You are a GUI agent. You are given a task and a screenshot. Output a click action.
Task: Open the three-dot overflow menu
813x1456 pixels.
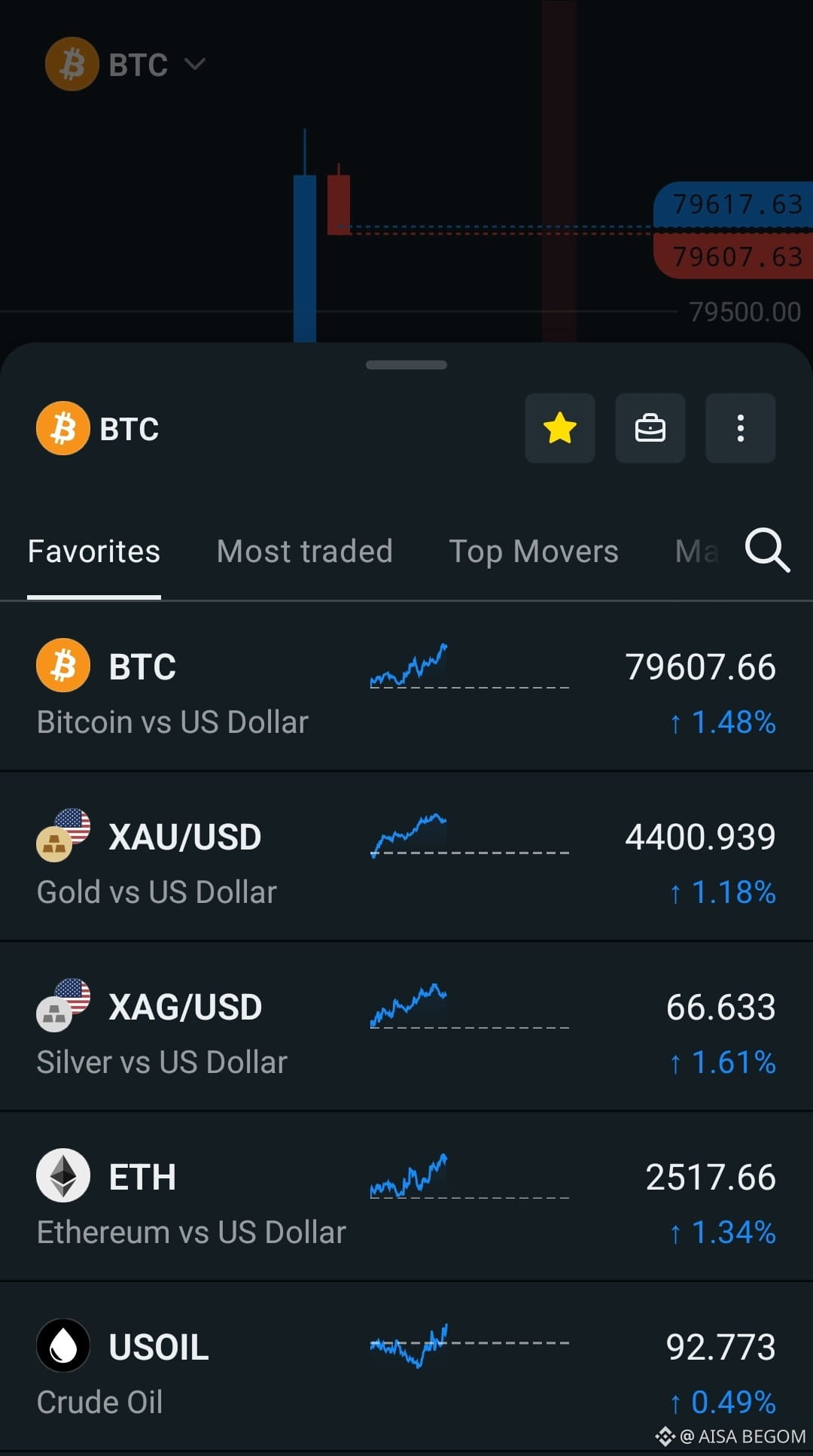[x=740, y=428]
